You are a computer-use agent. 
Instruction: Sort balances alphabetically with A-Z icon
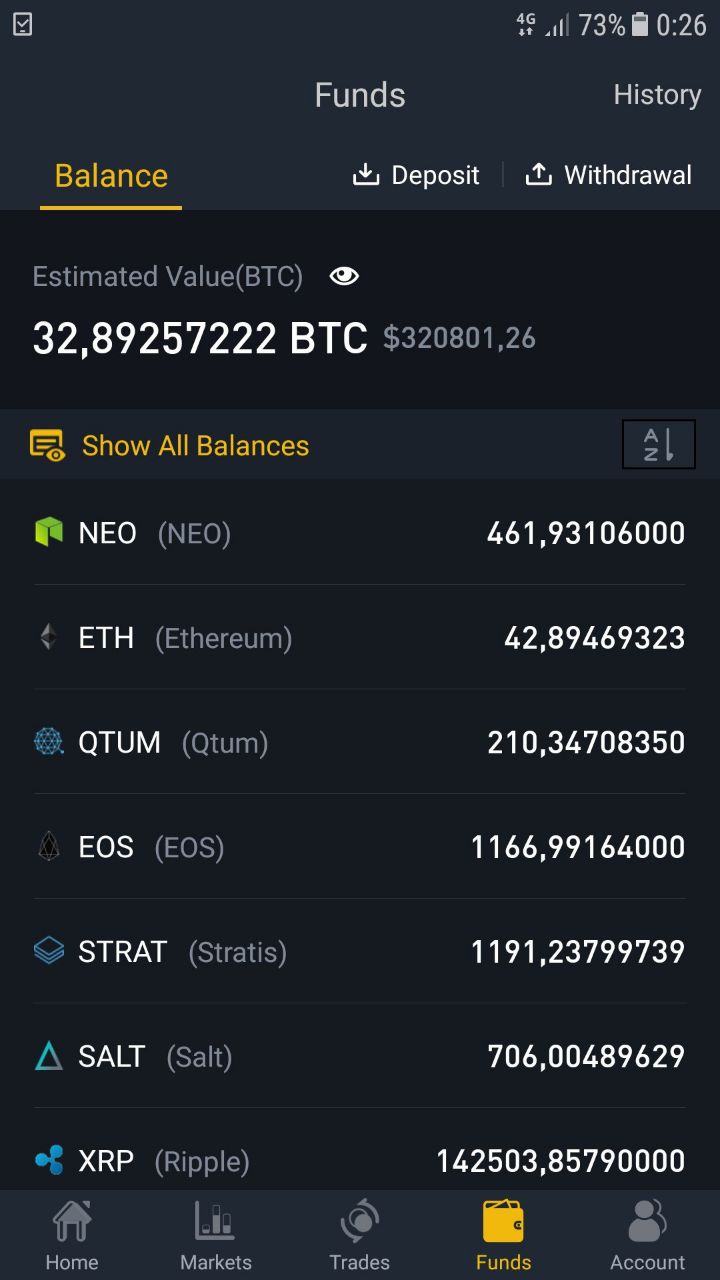[658, 444]
